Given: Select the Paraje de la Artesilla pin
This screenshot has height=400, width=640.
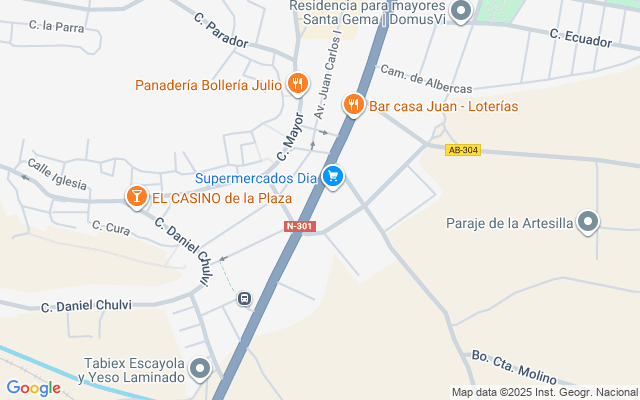Looking at the screenshot, I should tap(588, 222).
